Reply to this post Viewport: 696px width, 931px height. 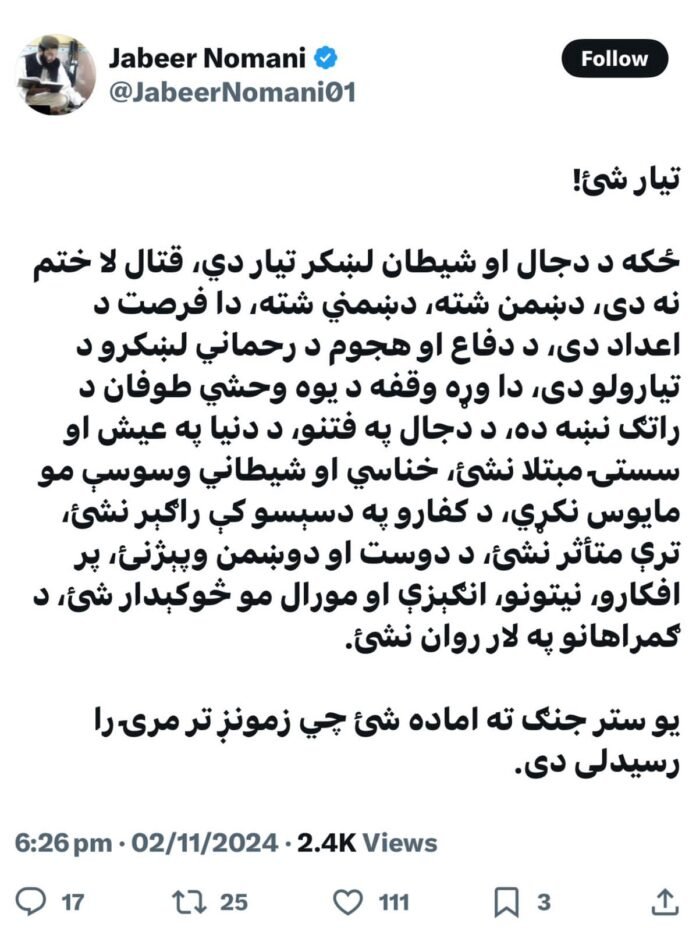pyautogui.click(x=33, y=902)
